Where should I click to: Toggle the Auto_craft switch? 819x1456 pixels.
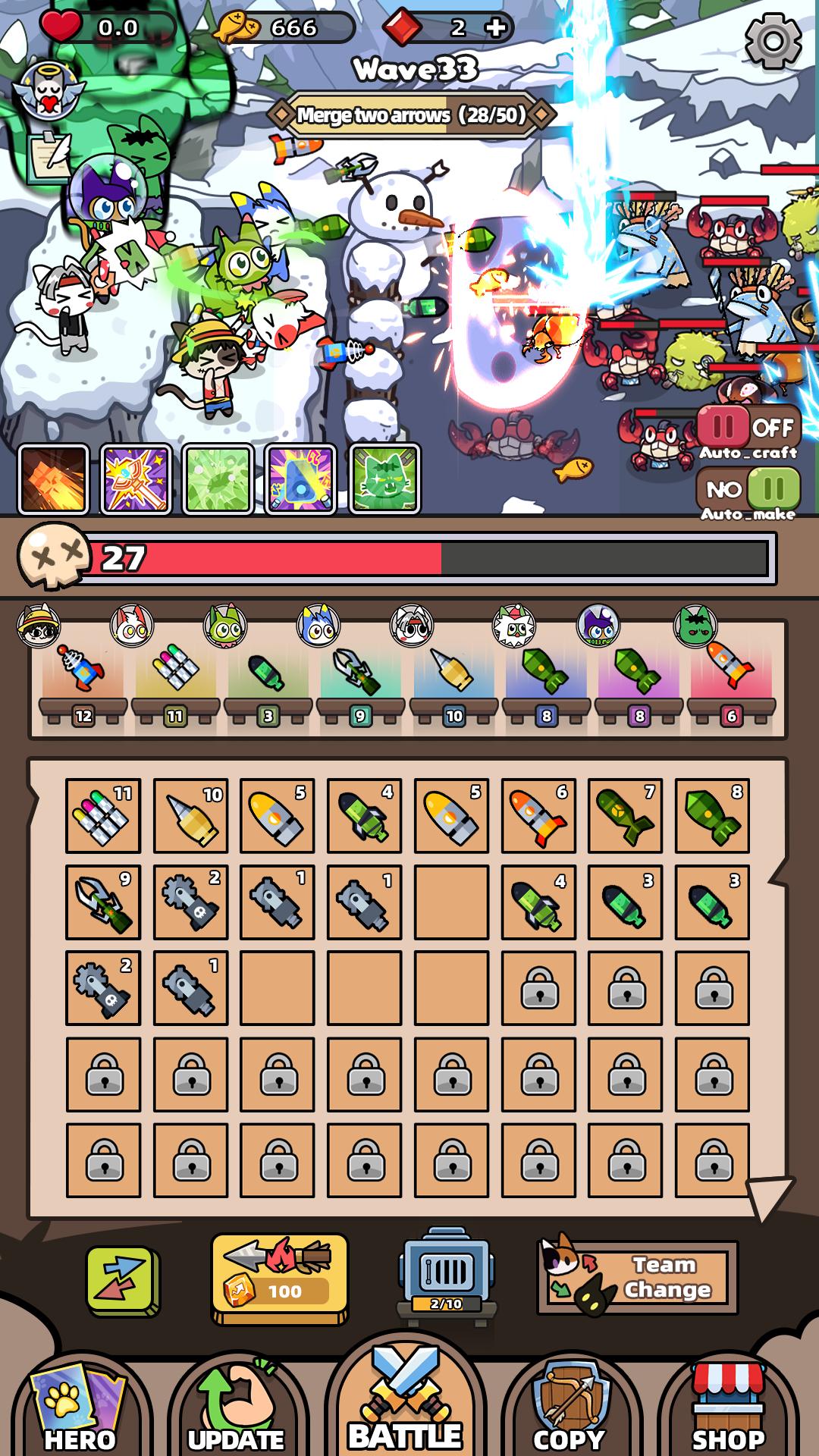pyautogui.click(x=748, y=428)
